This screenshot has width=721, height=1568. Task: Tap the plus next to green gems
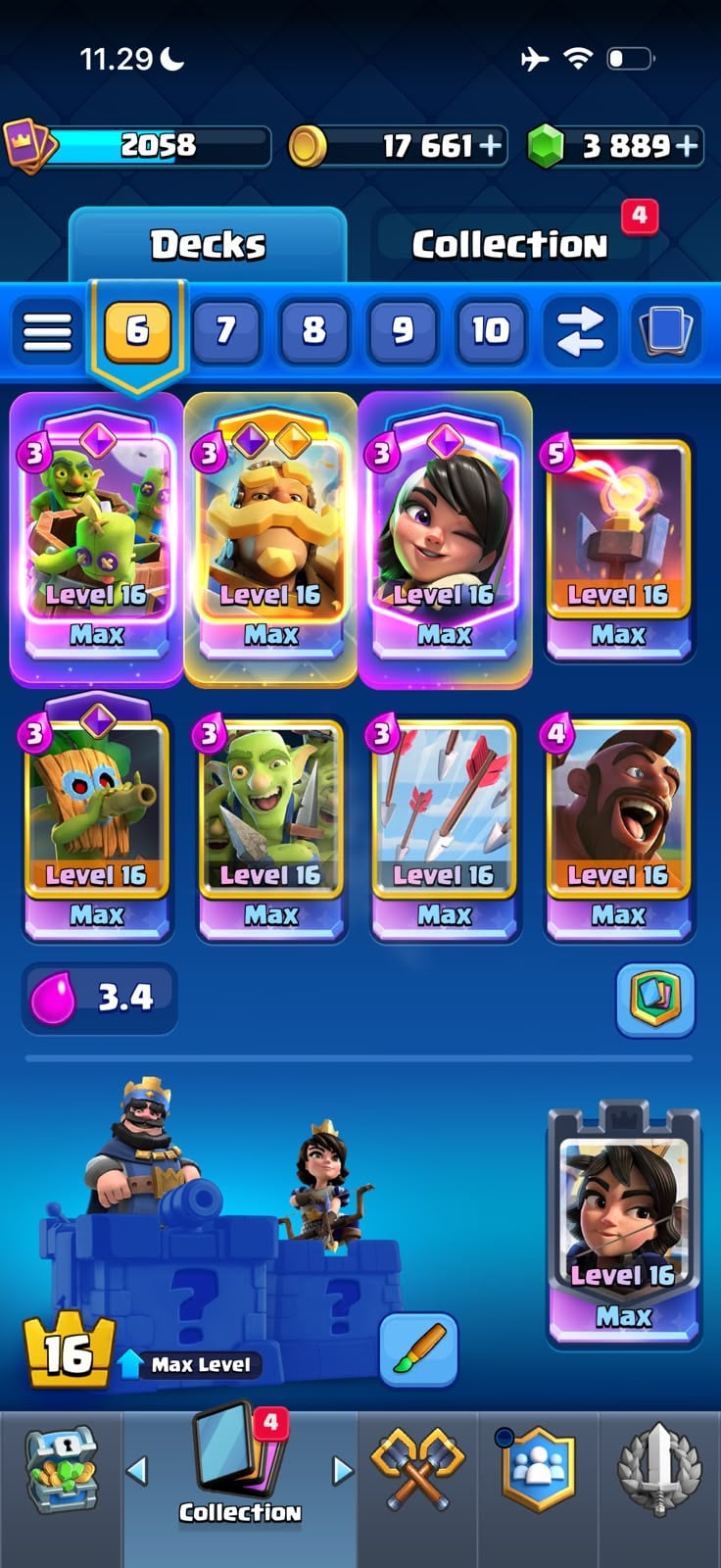tap(688, 146)
